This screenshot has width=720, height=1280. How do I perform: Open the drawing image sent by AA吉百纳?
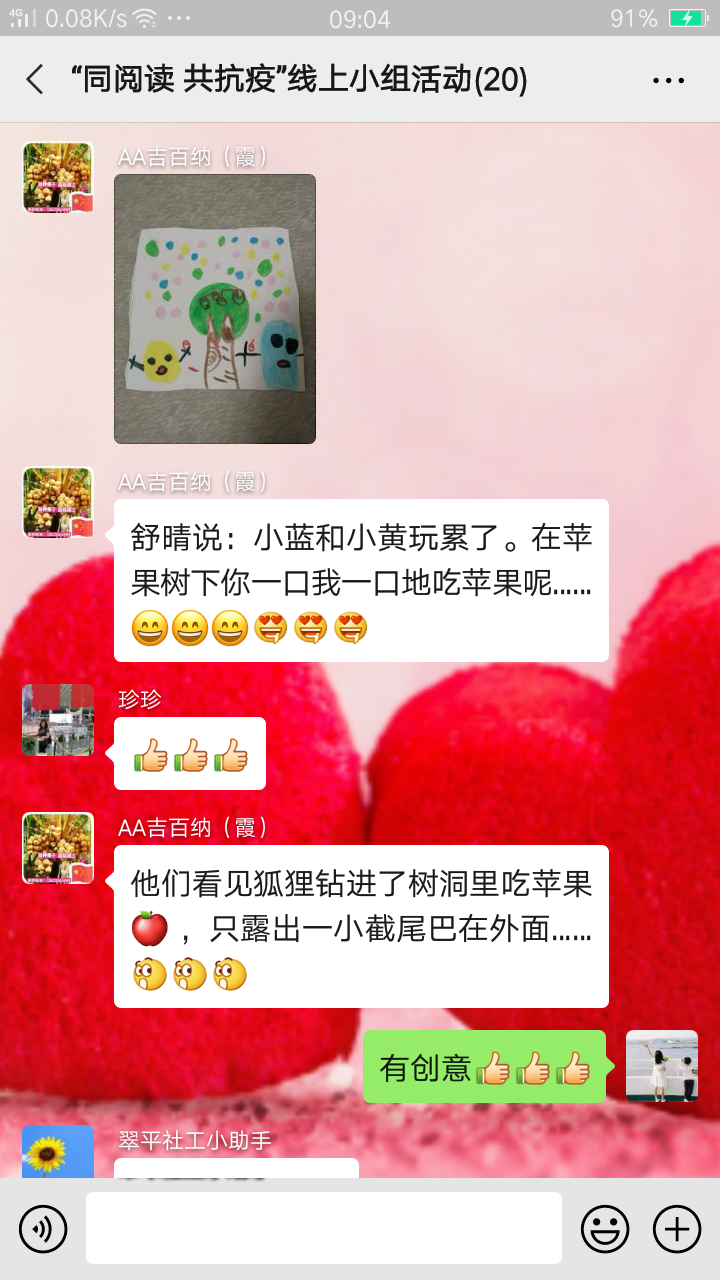coord(215,309)
